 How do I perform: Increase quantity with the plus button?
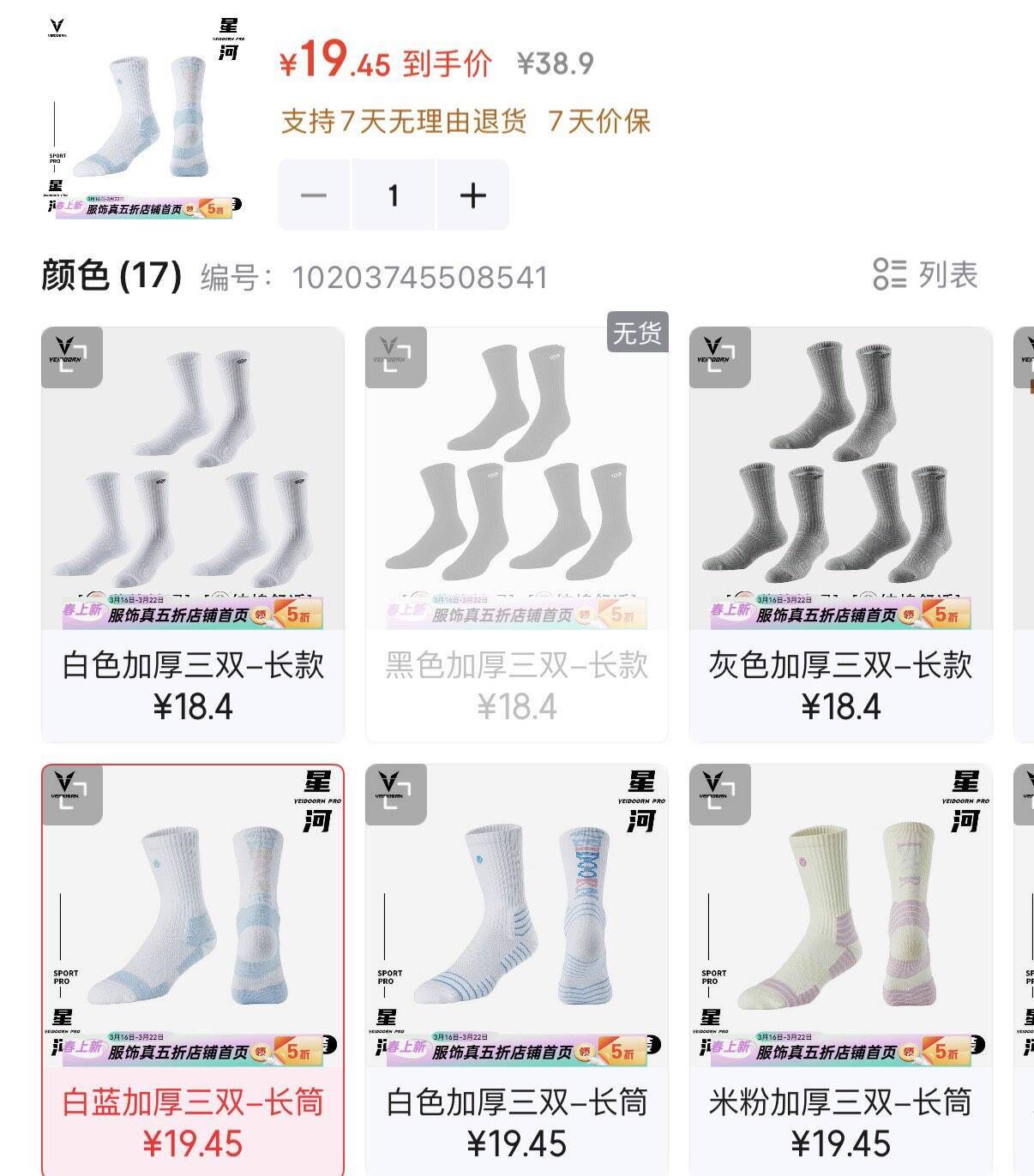tap(472, 195)
